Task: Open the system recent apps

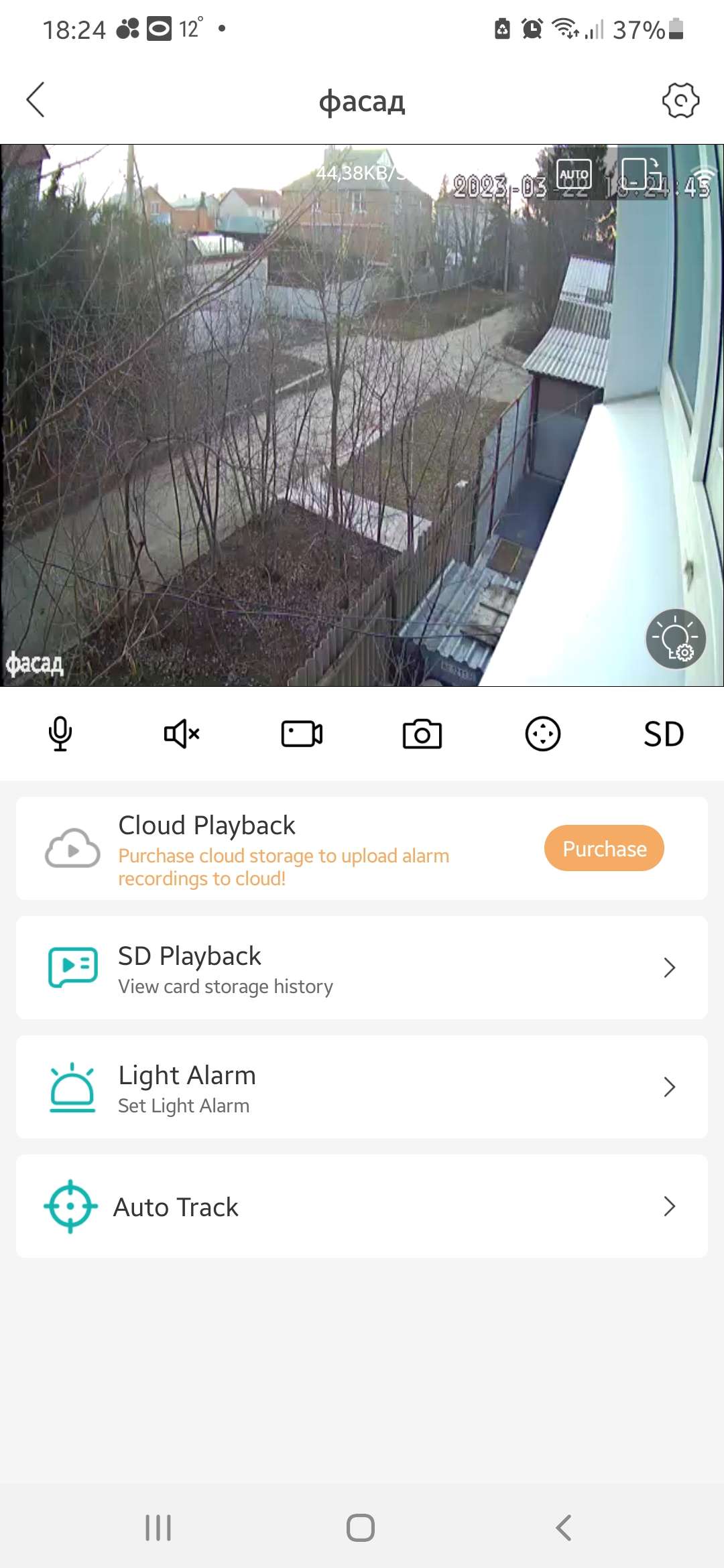Action: click(158, 1528)
